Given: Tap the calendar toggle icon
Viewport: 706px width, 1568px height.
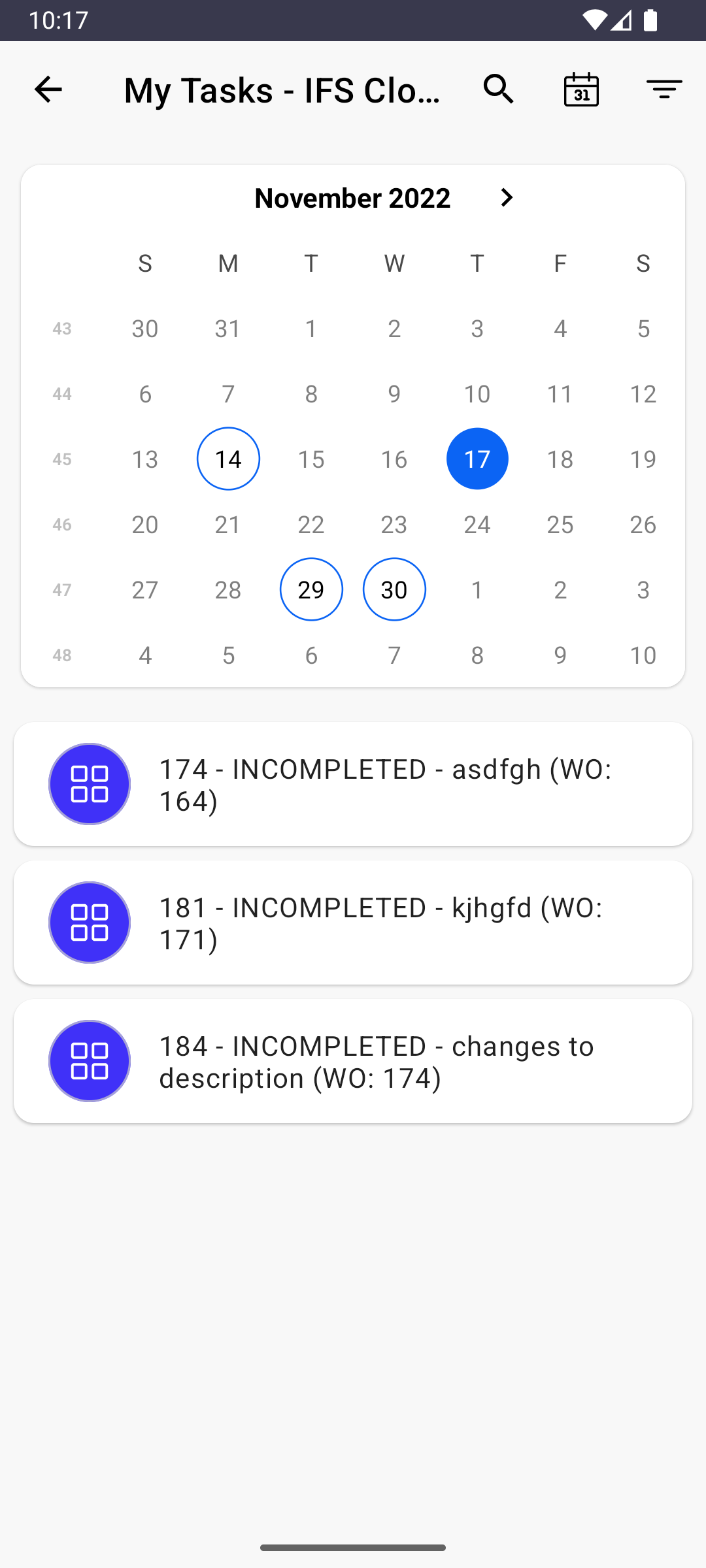Looking at the screenshot, I should click(x=581, y=90).
